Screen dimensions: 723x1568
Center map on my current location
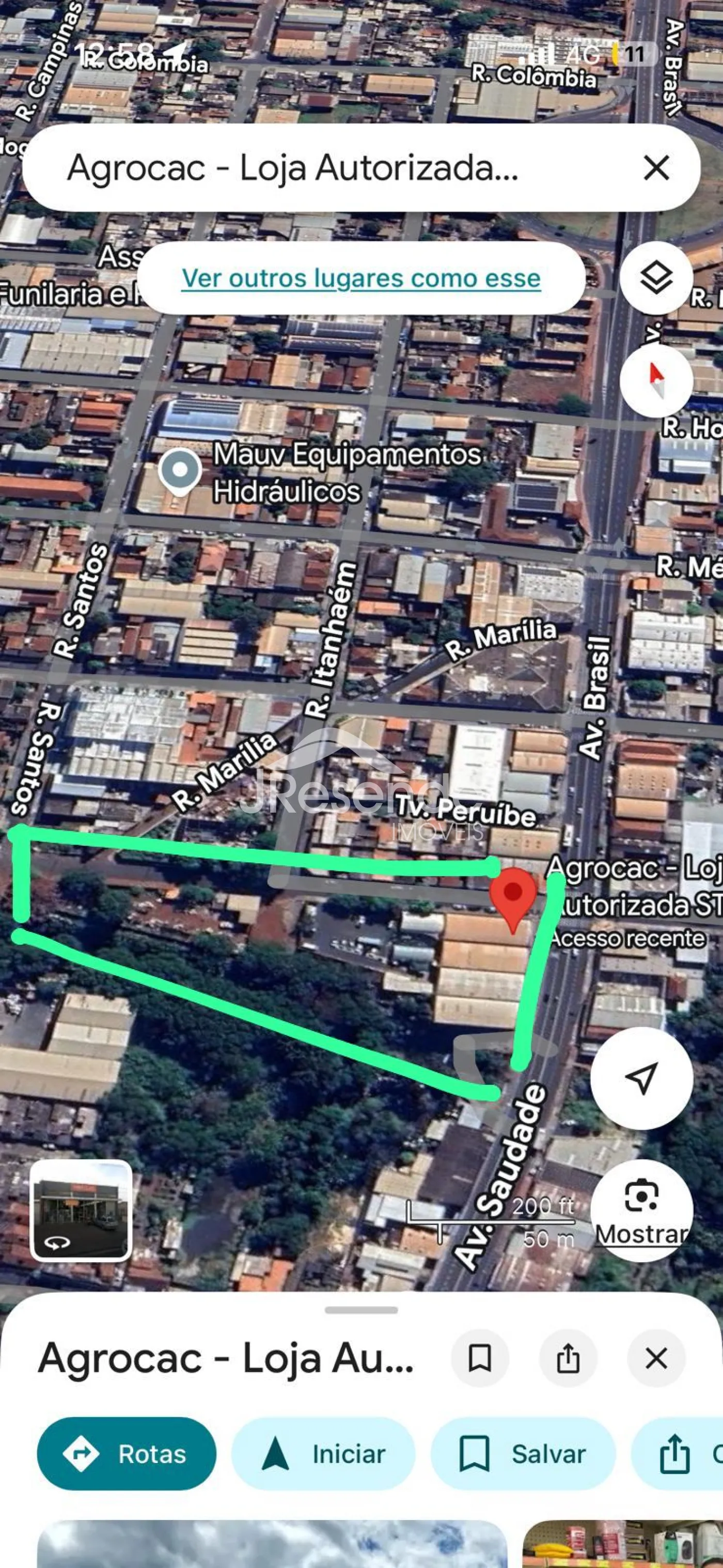[641, 1078]
